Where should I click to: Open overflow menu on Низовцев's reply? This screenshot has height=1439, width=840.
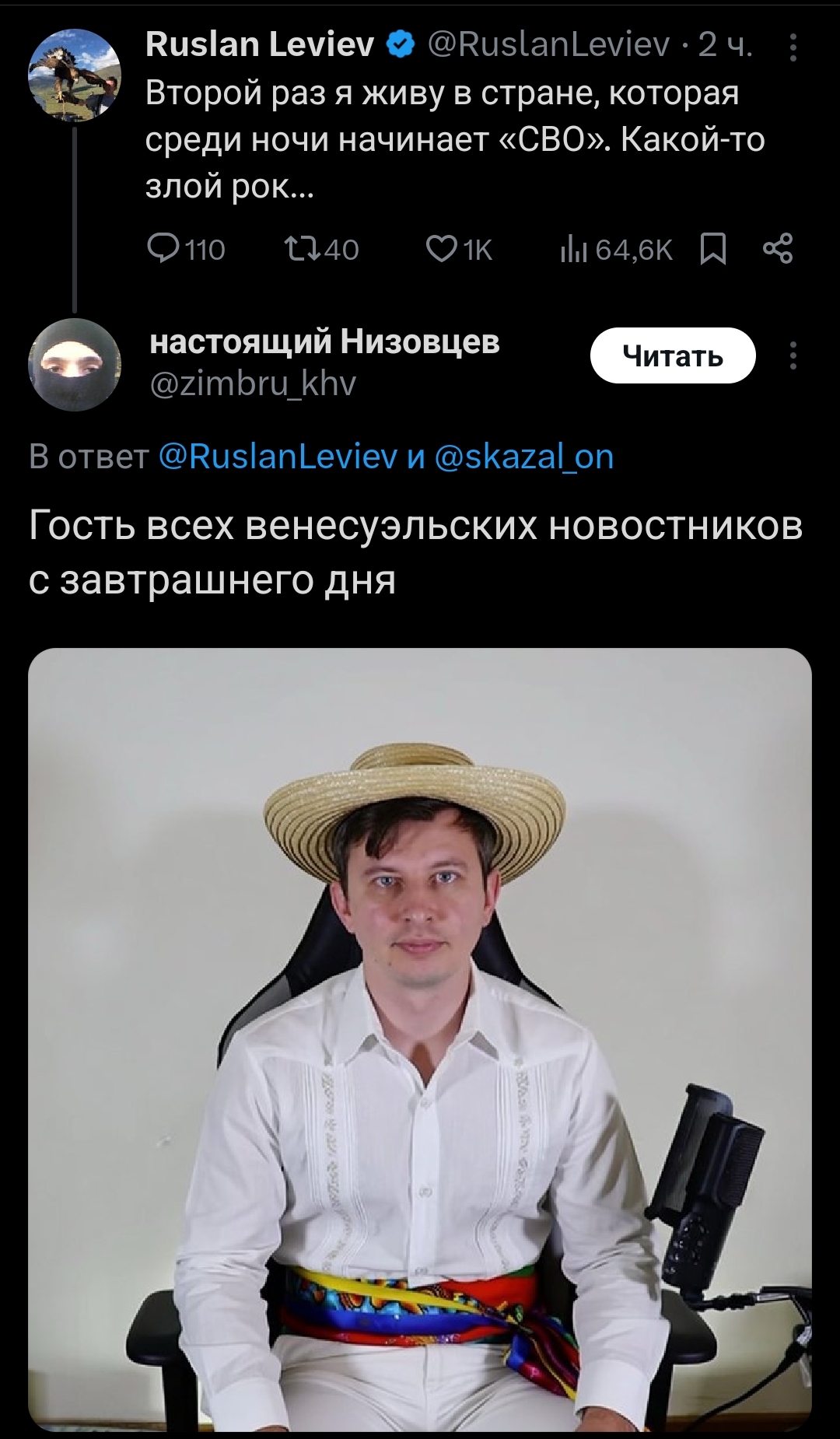coord(793,356)
